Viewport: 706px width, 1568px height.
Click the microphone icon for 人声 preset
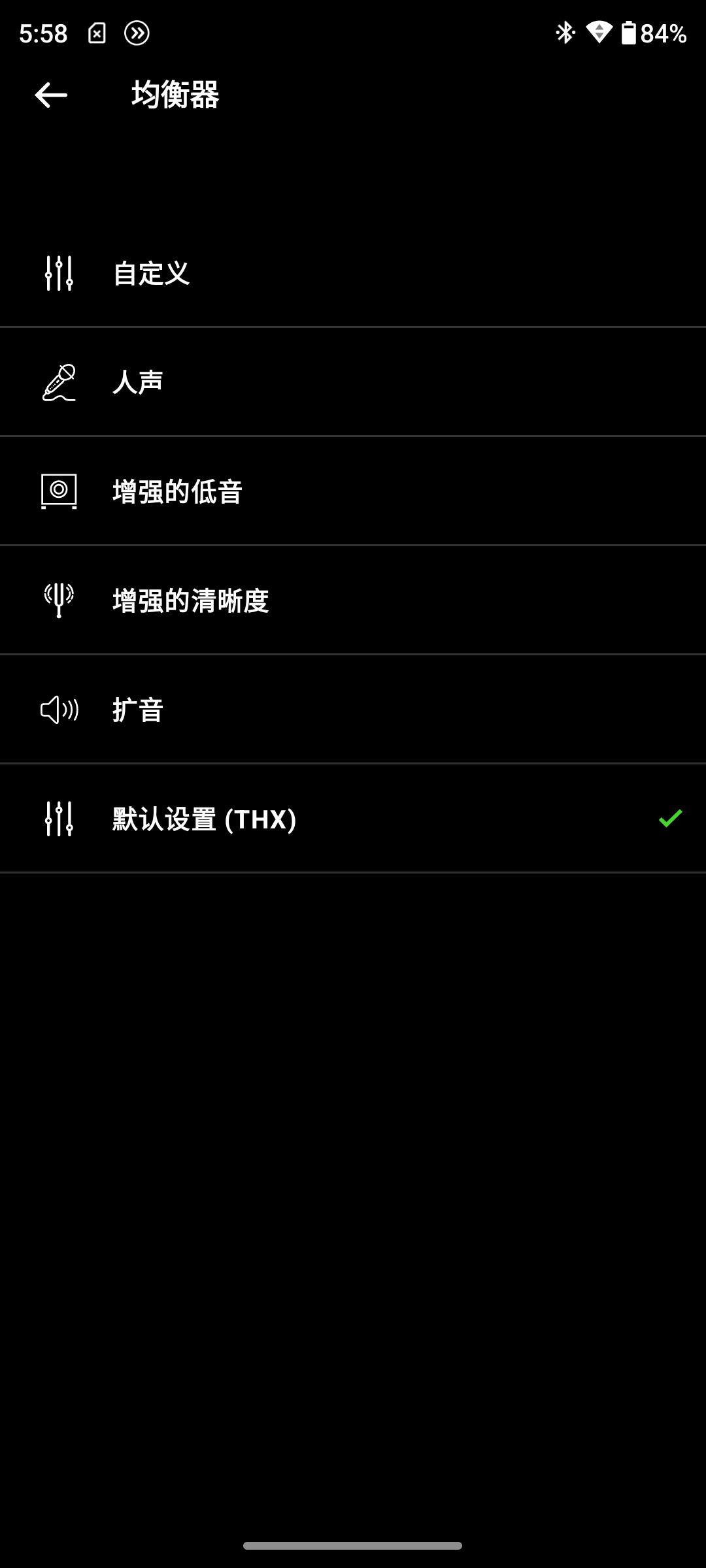59,382
